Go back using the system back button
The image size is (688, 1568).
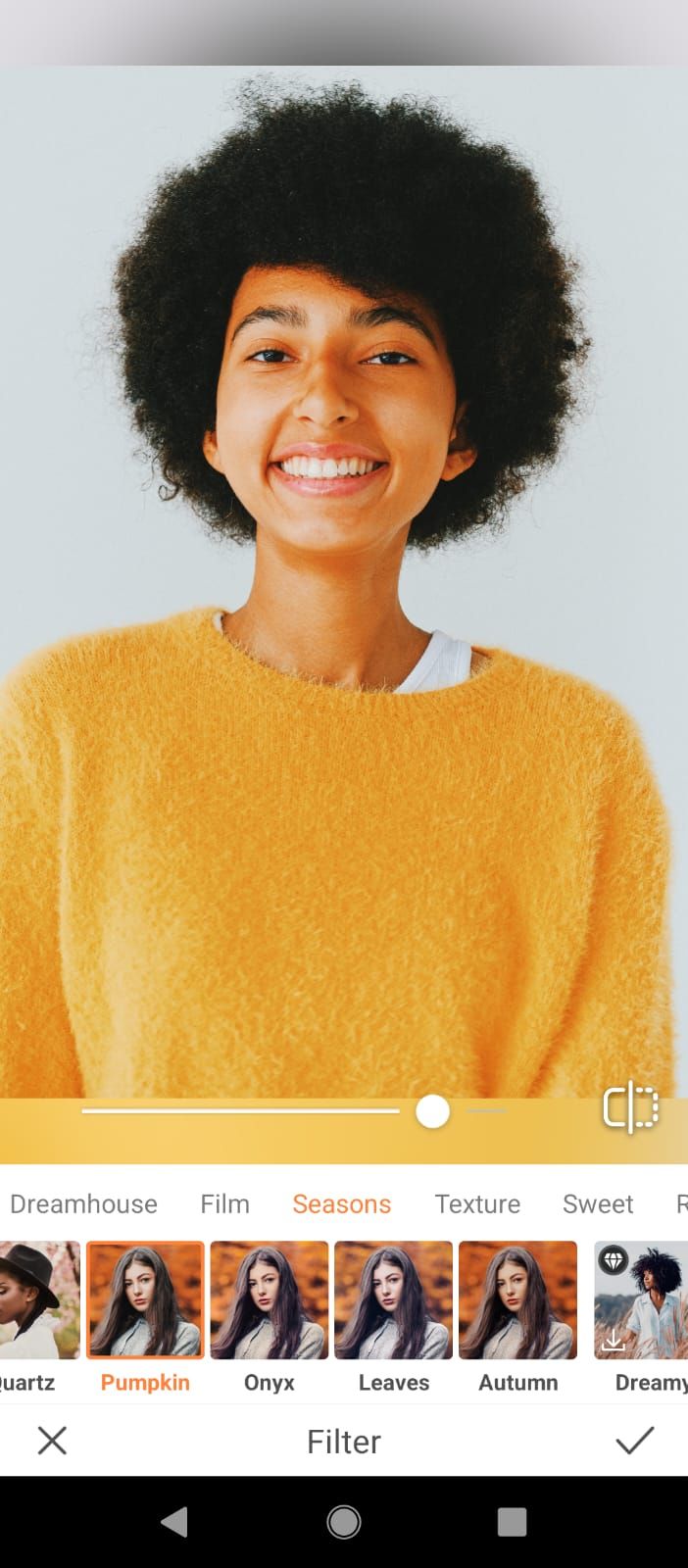pos(174,1522)
